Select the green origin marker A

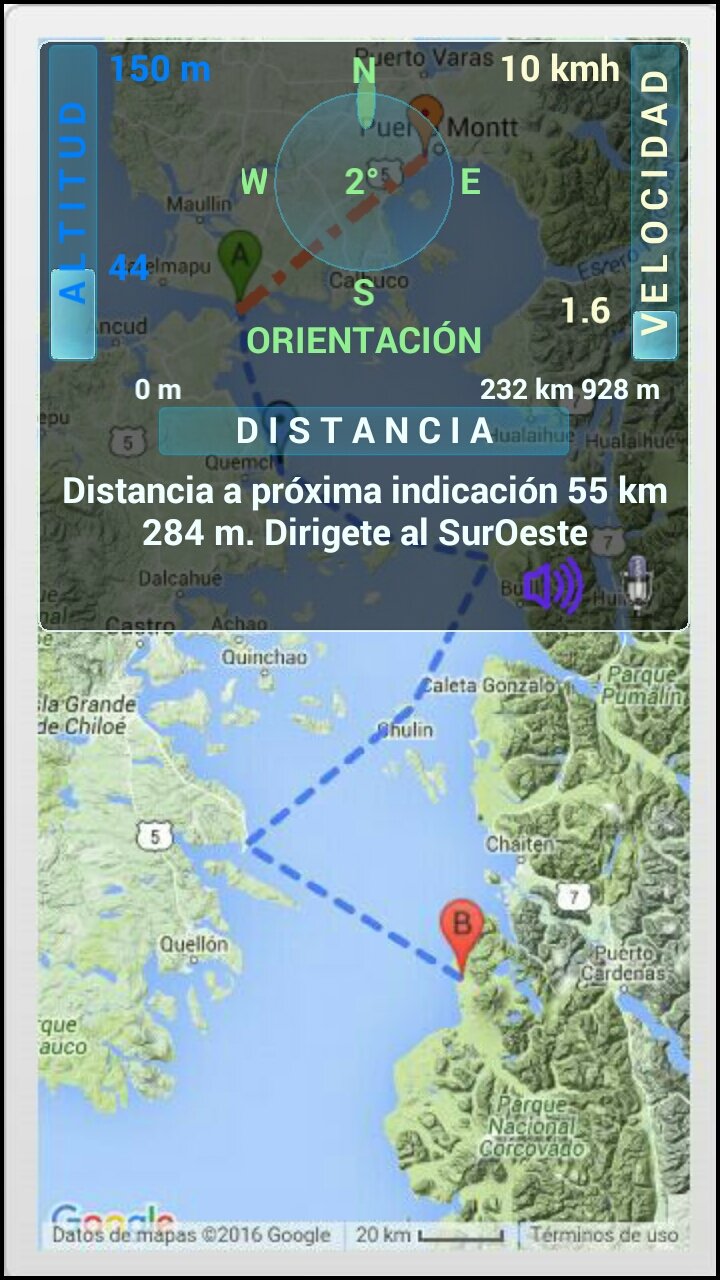239,262
